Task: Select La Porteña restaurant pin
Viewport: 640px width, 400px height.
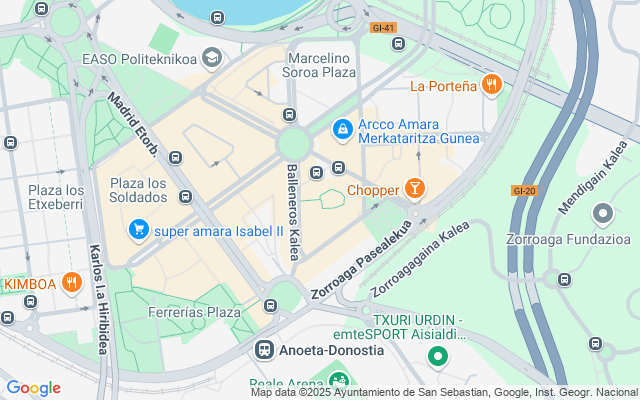Action: pos(490,85)
